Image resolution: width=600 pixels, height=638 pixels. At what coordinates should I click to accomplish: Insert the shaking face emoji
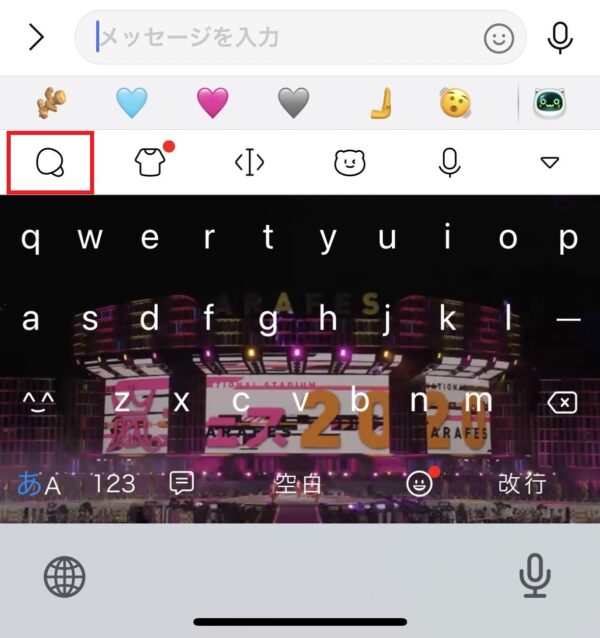[455, 102]
